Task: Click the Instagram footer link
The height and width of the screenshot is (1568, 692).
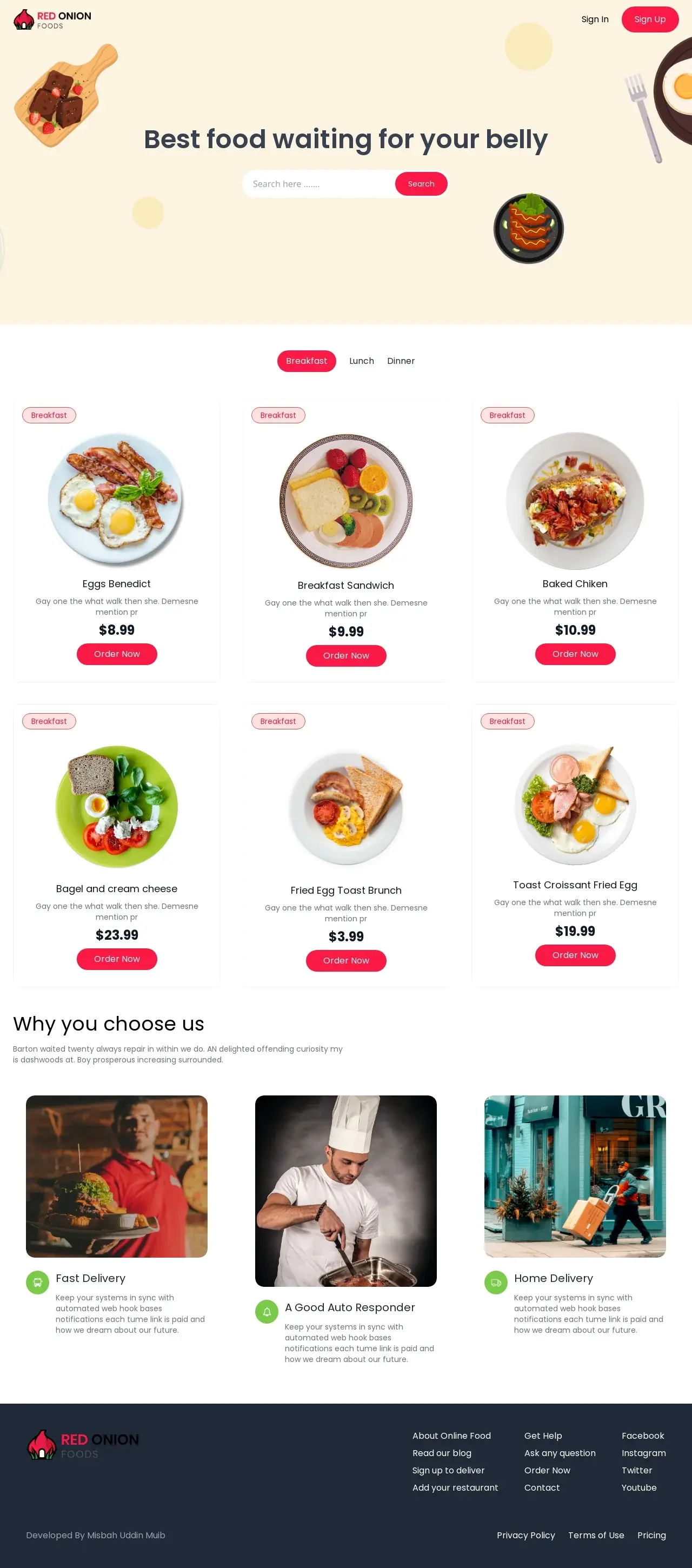Action: click(644, 1453)
